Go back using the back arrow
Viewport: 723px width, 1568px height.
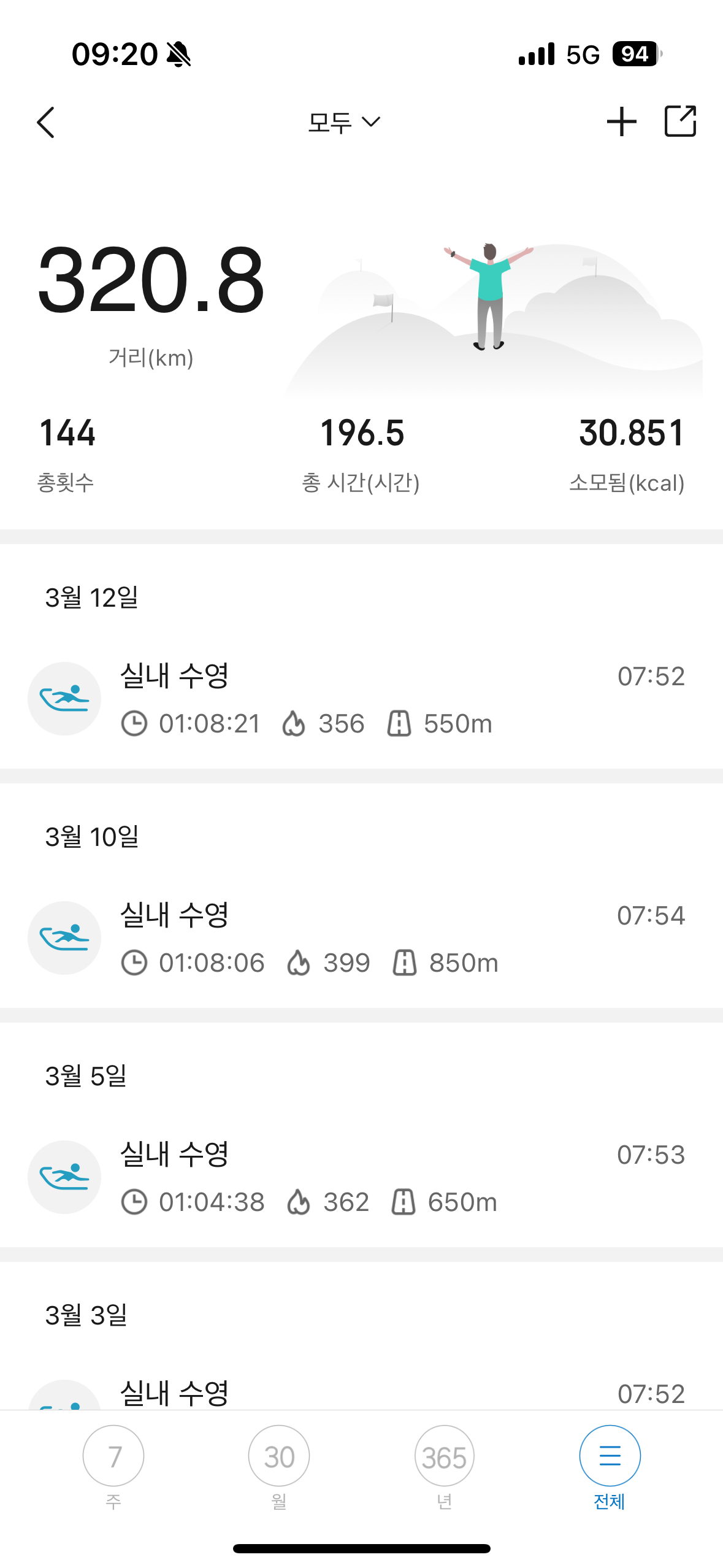pos(46,122)
